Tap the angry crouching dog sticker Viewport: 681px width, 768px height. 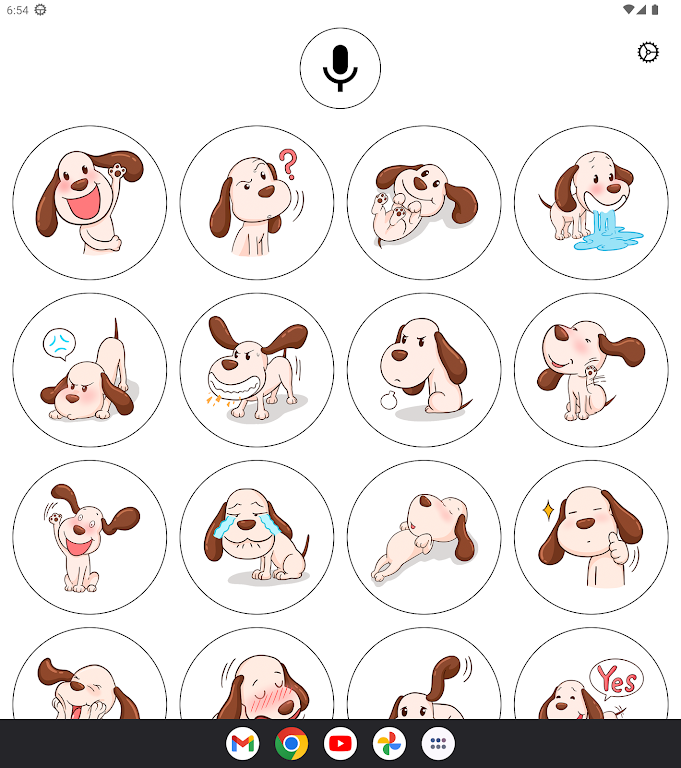pyautogui.click(x=90, y=370)
